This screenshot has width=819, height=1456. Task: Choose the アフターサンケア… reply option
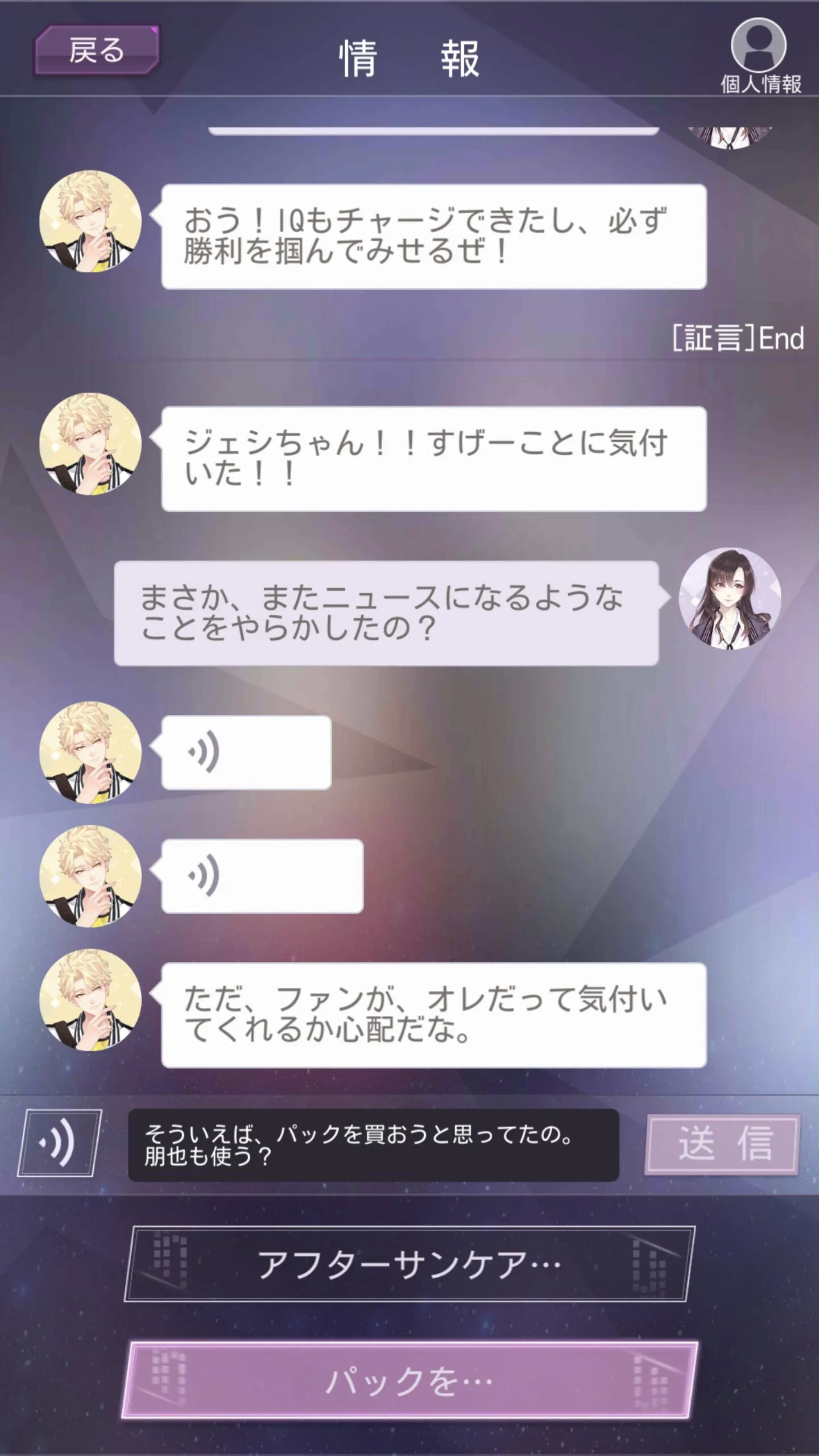(x=408, y=1265)
